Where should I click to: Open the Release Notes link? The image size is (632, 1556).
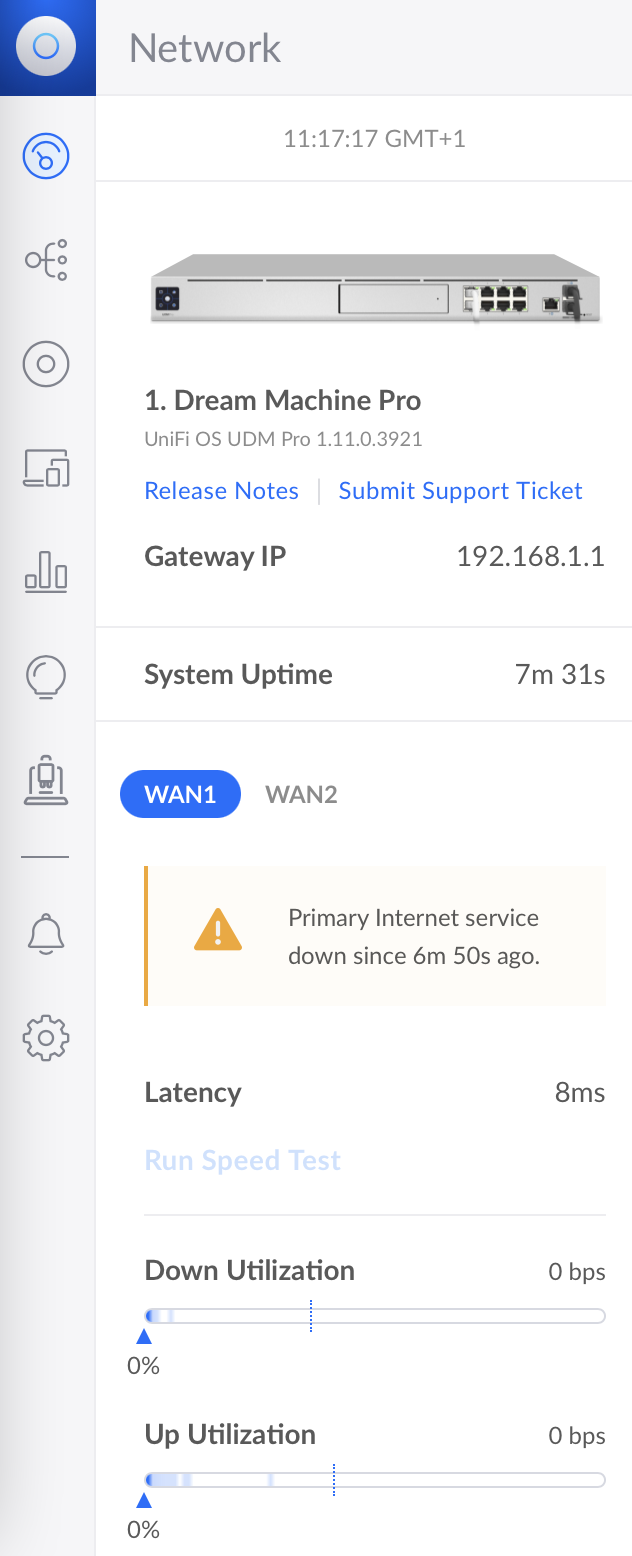221,491
